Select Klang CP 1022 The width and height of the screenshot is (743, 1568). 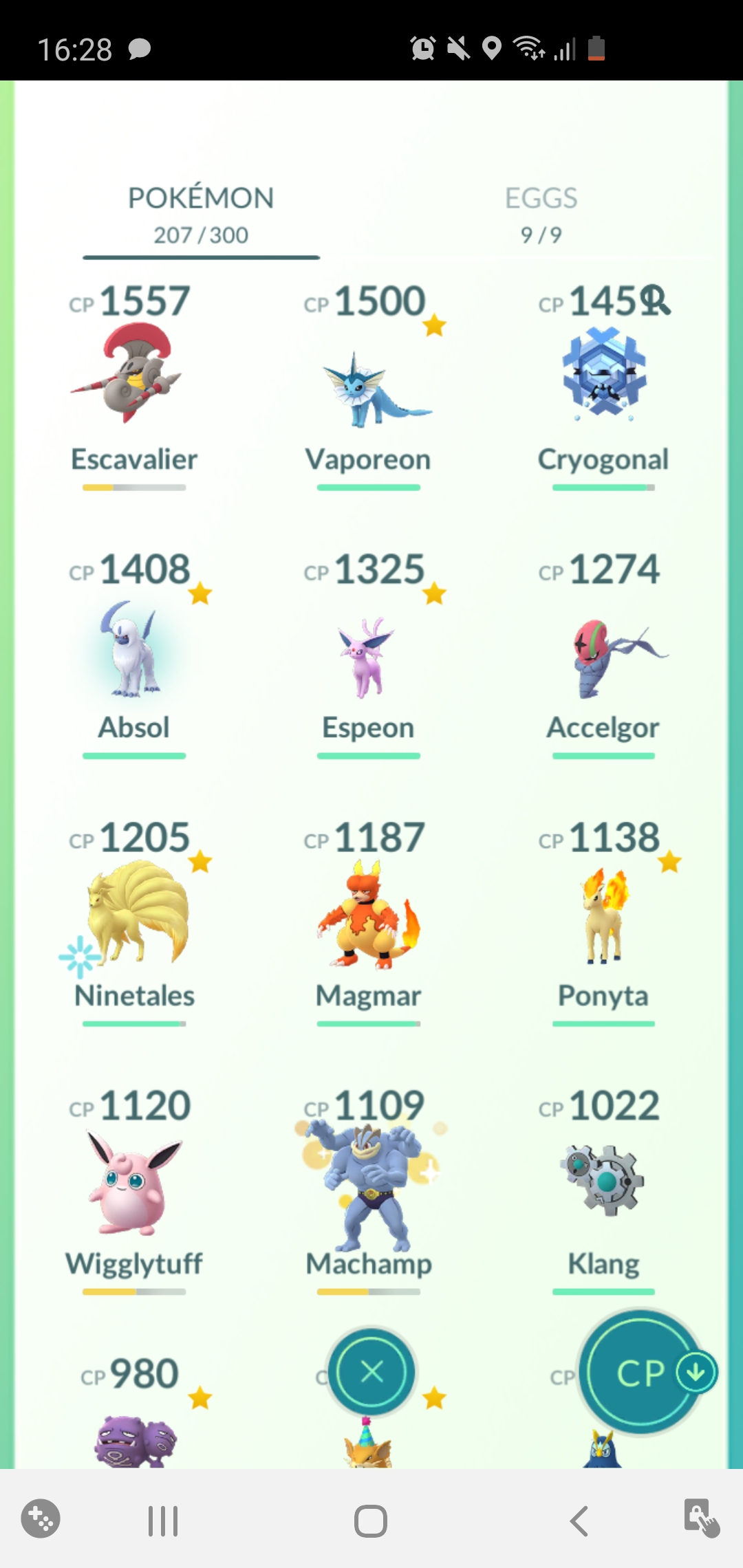coord(603,1191)
